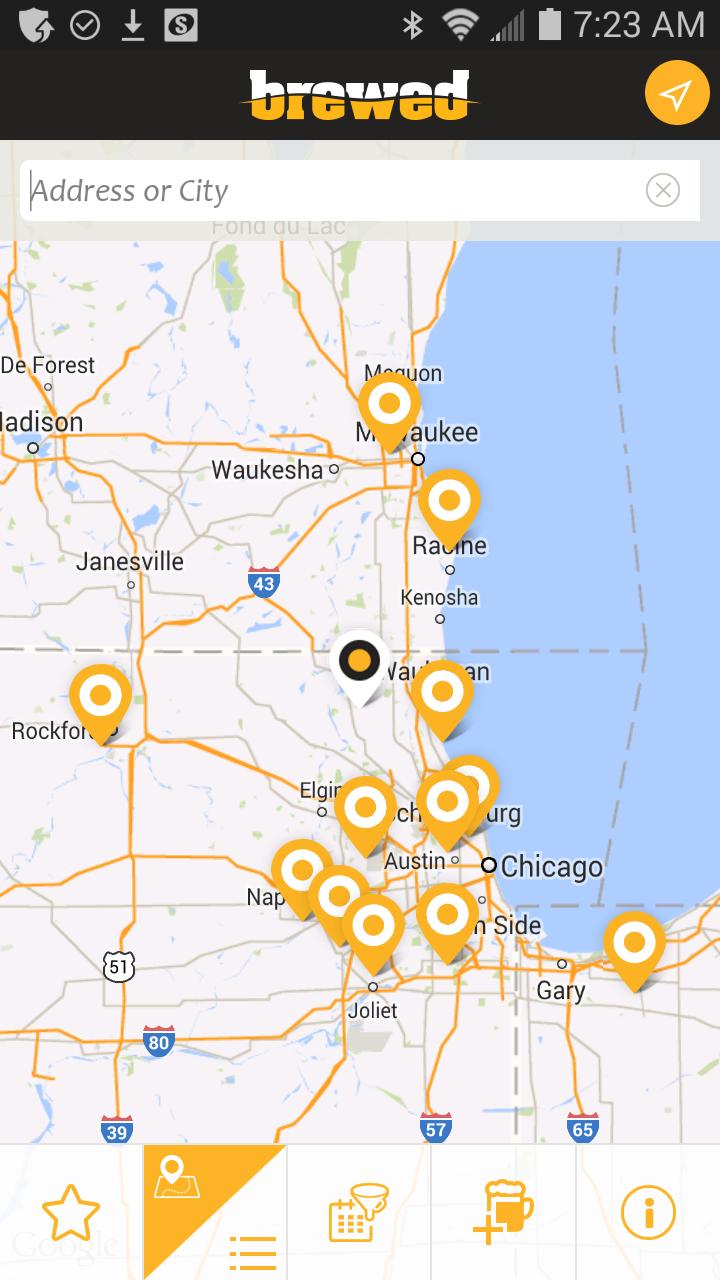Open the events calendar tab
Screen dimensions: 720x1280
pos(358,1212)
